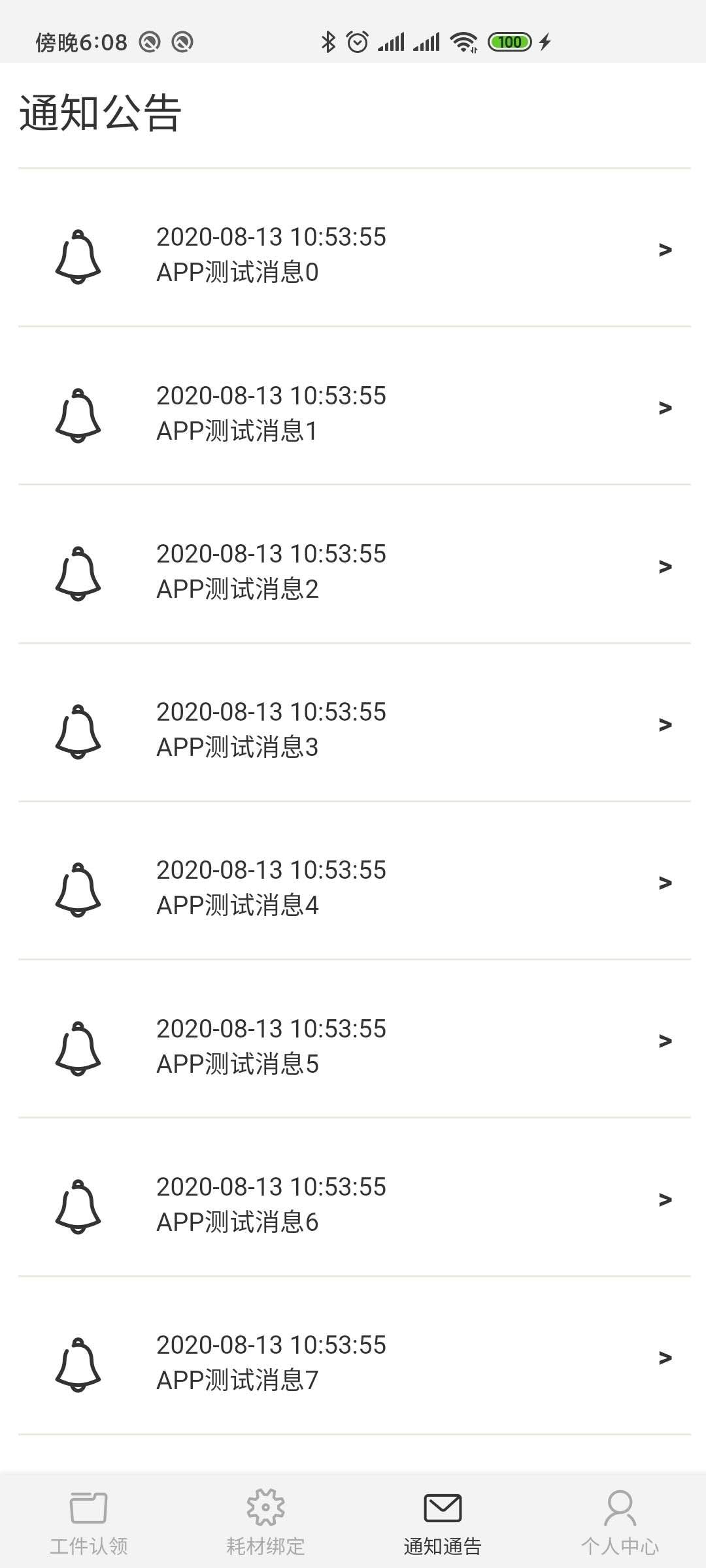The height and width of the screenshot is (1568, 706).
Task: Open APP测试消息4 announcement
Action: coord(354,881)
